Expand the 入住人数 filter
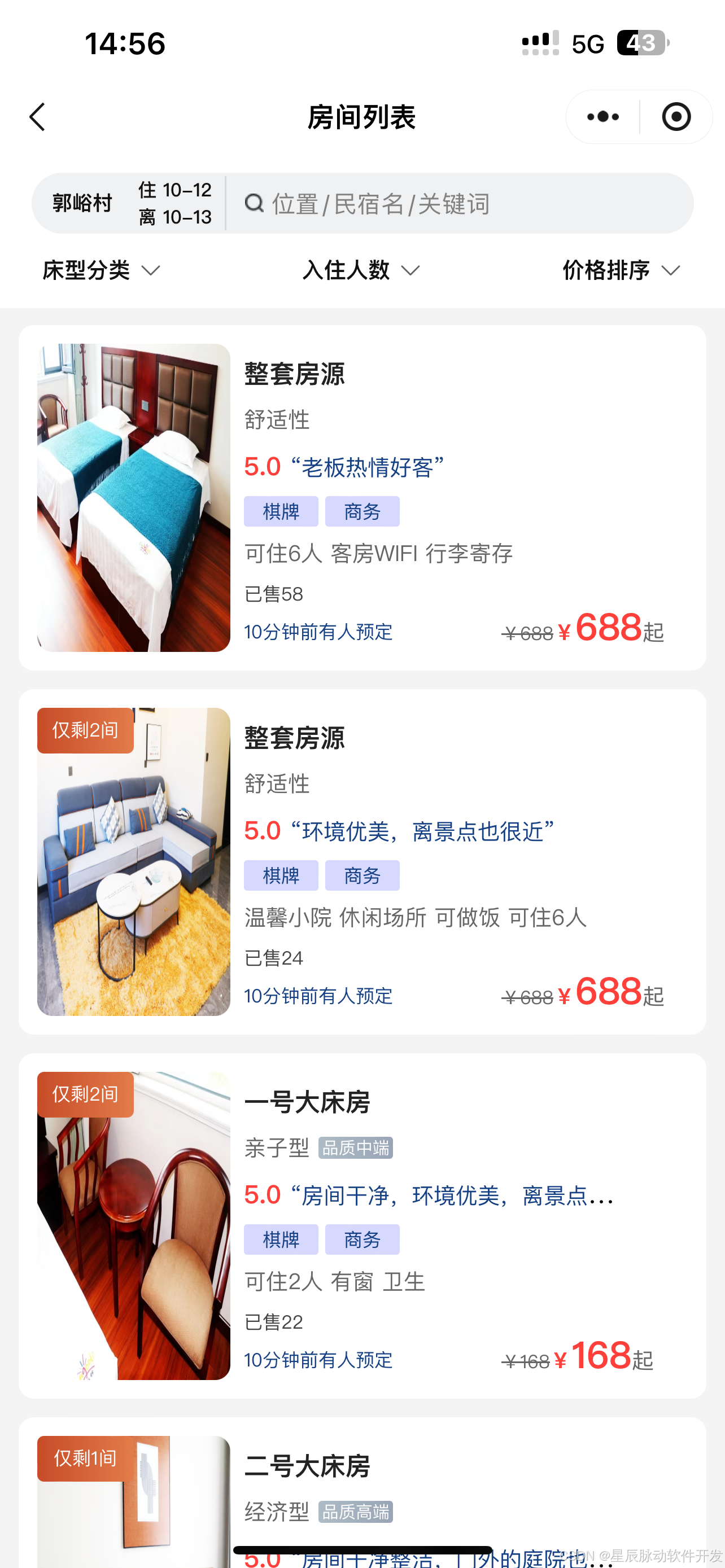 (x=361, y=270)
